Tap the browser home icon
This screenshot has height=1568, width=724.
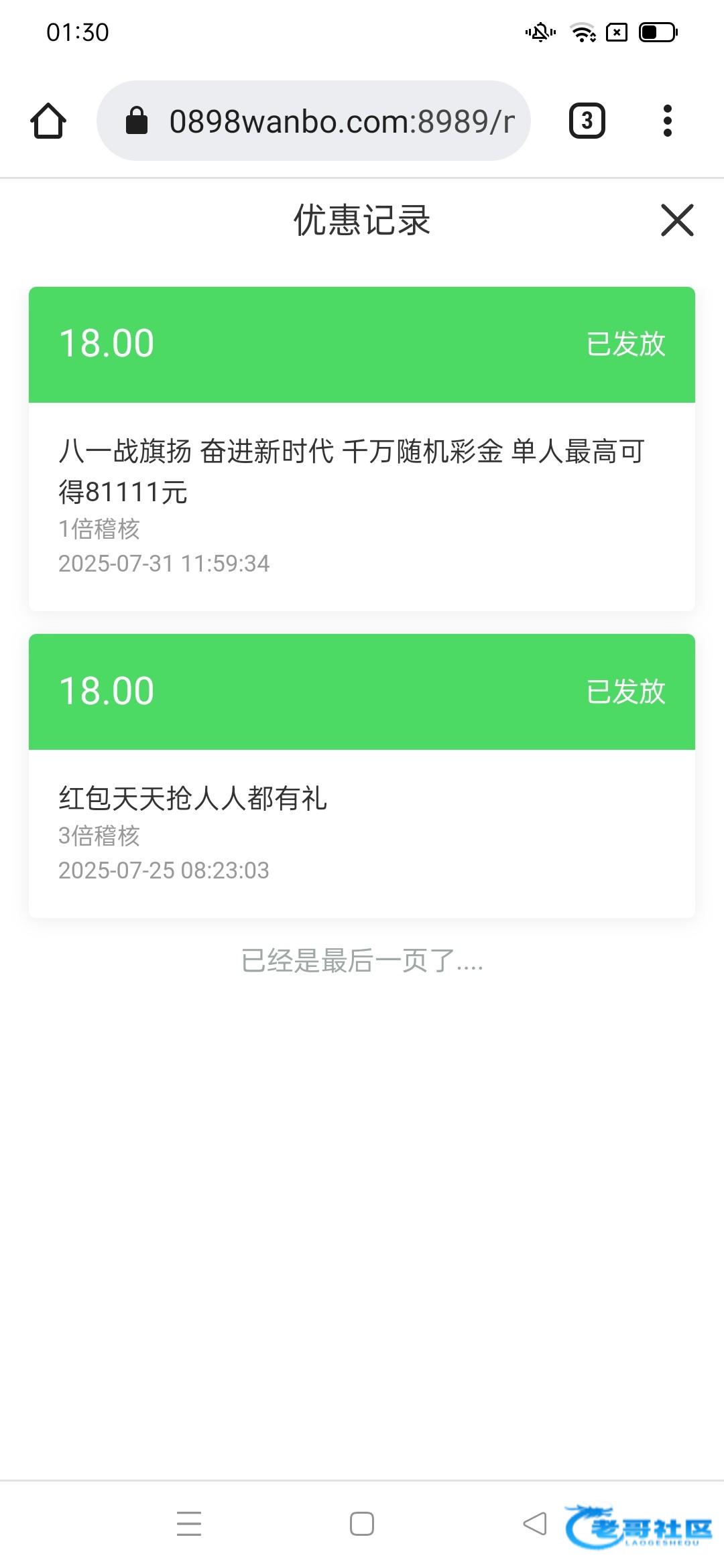pos(48,121)
